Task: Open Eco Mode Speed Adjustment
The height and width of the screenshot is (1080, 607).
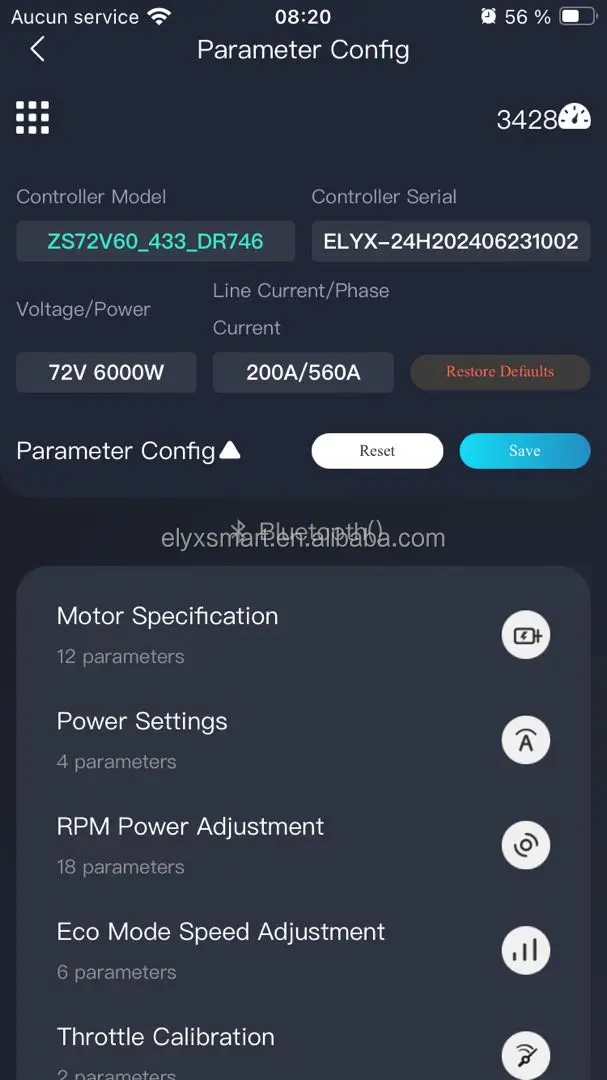Action: click(303, 951)
